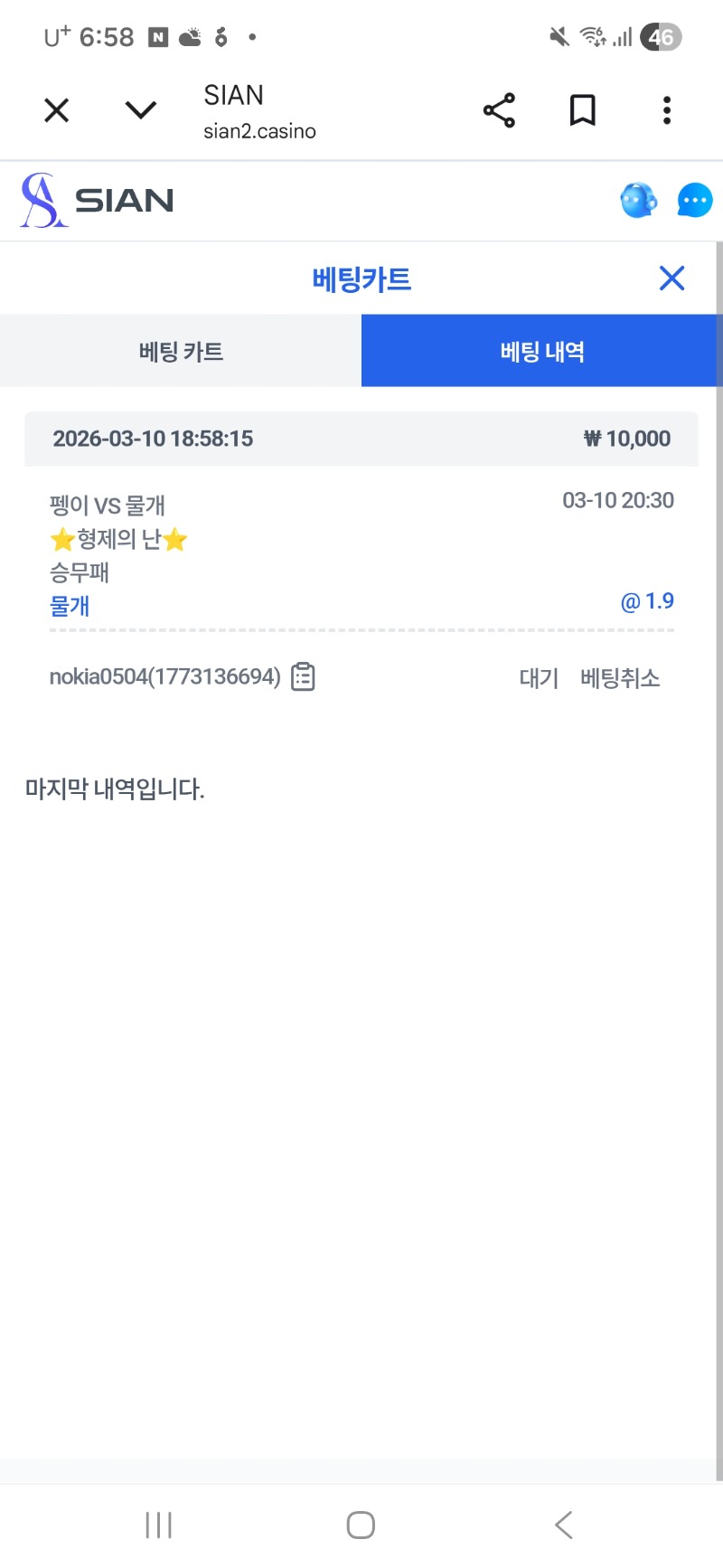The height and width of the screenshot is (1568, 723).
Task: Share this SIAN page
Action: tap(499, 110)
